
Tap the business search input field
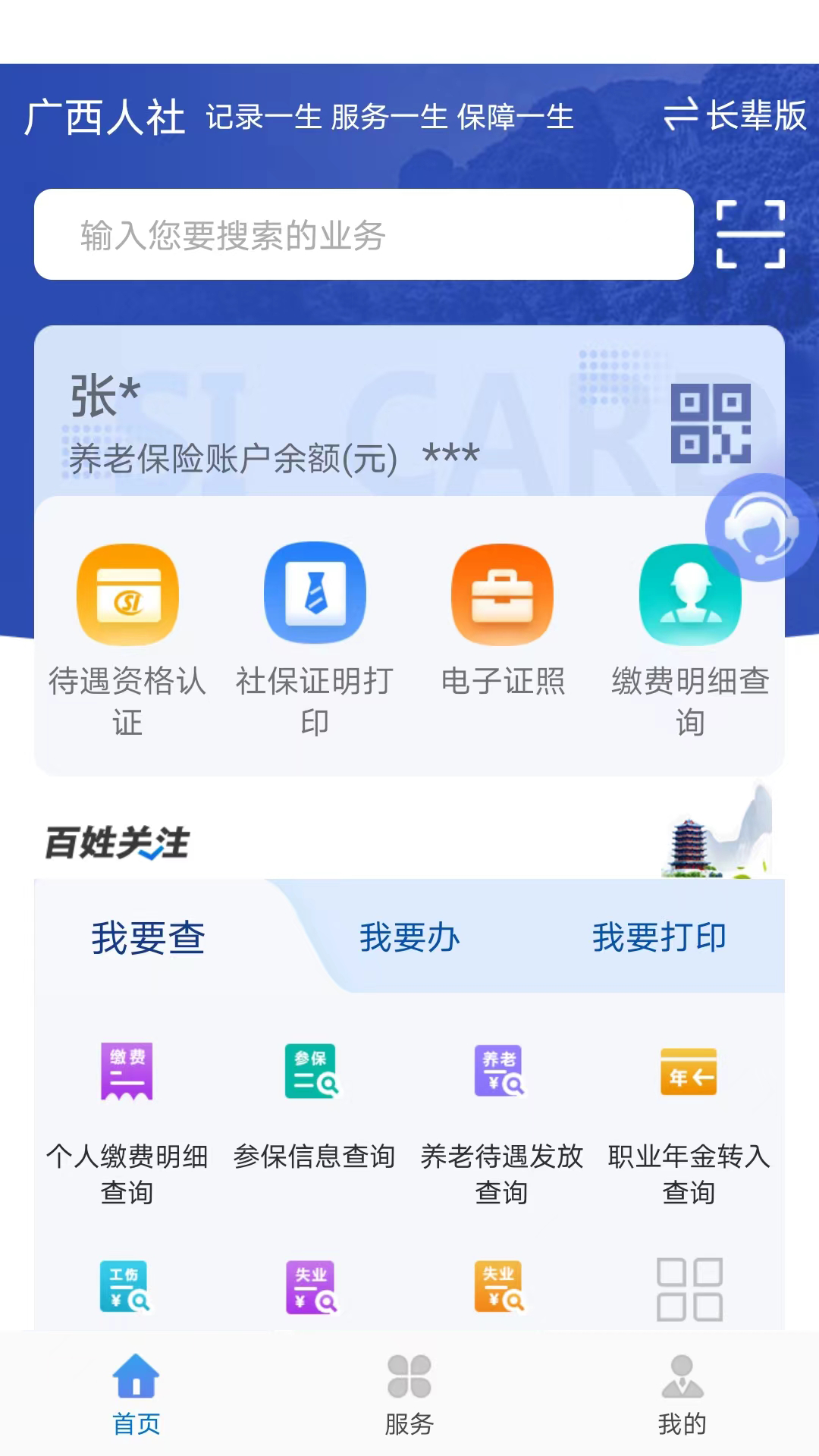click(x=364, y=236)
